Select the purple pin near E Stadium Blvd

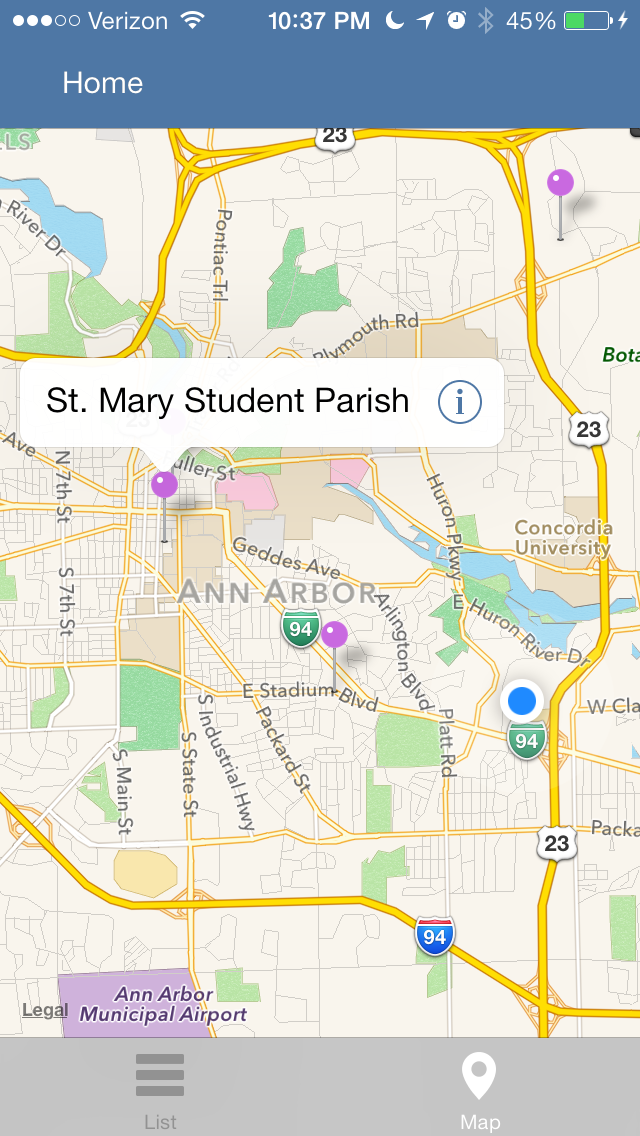pos(334,635)
